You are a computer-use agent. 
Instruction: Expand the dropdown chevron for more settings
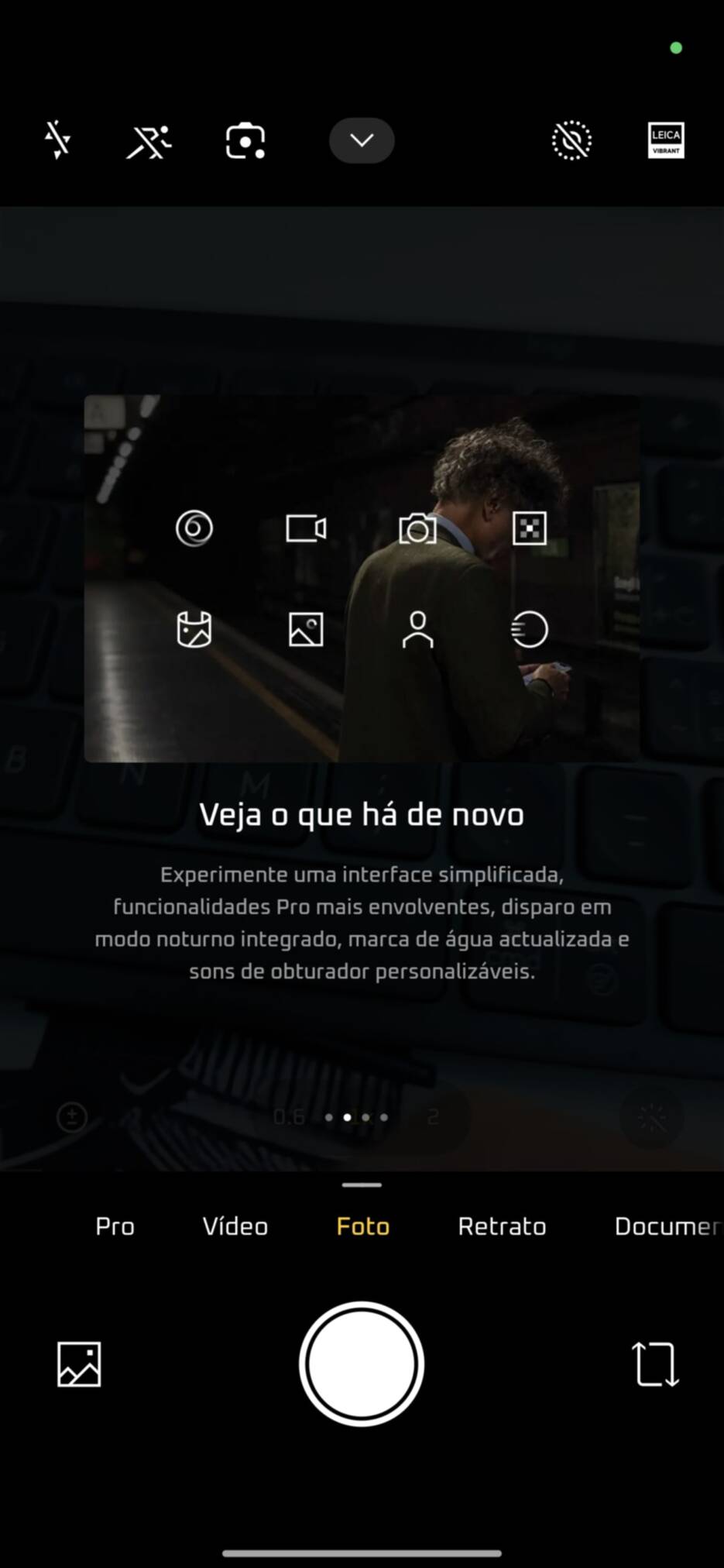[362, 140]
